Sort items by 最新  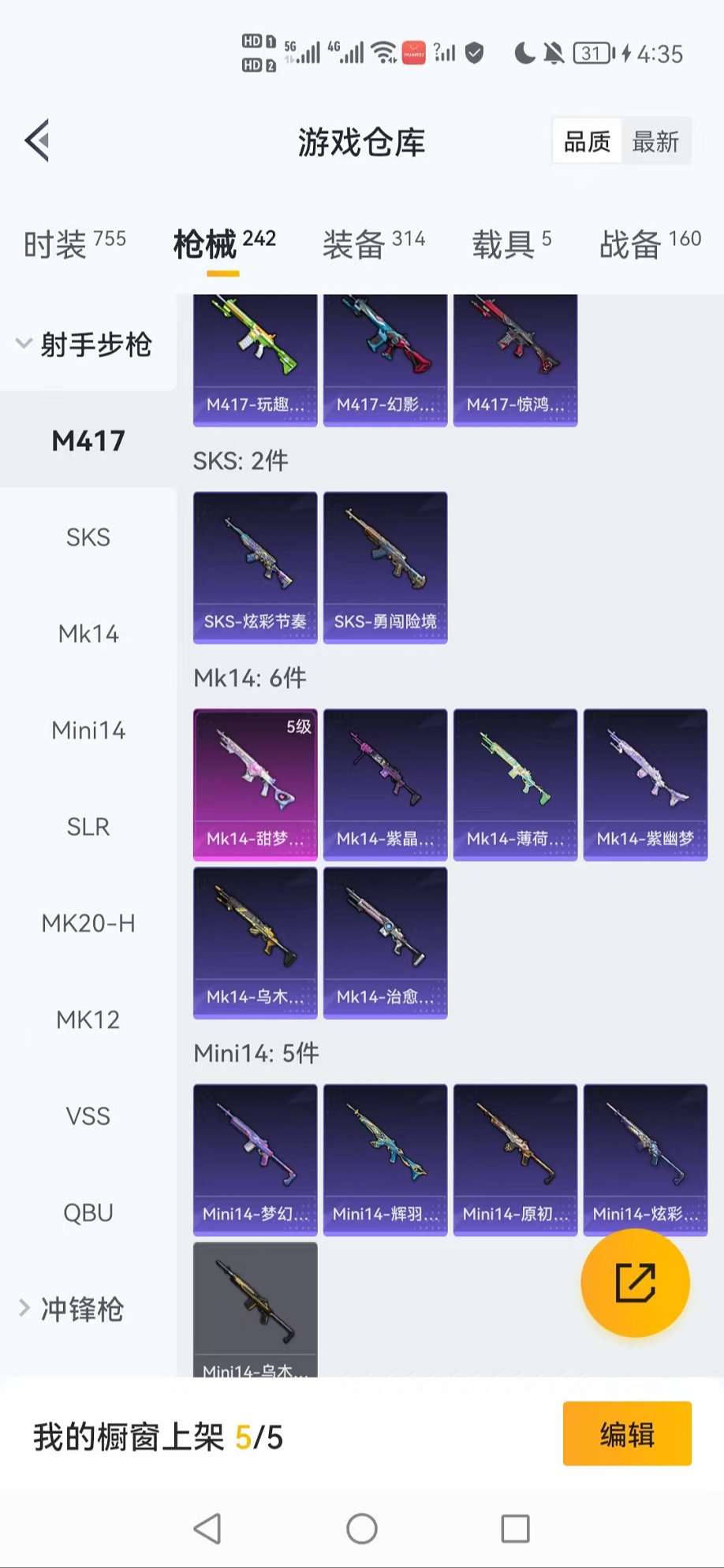coord(655,142)
